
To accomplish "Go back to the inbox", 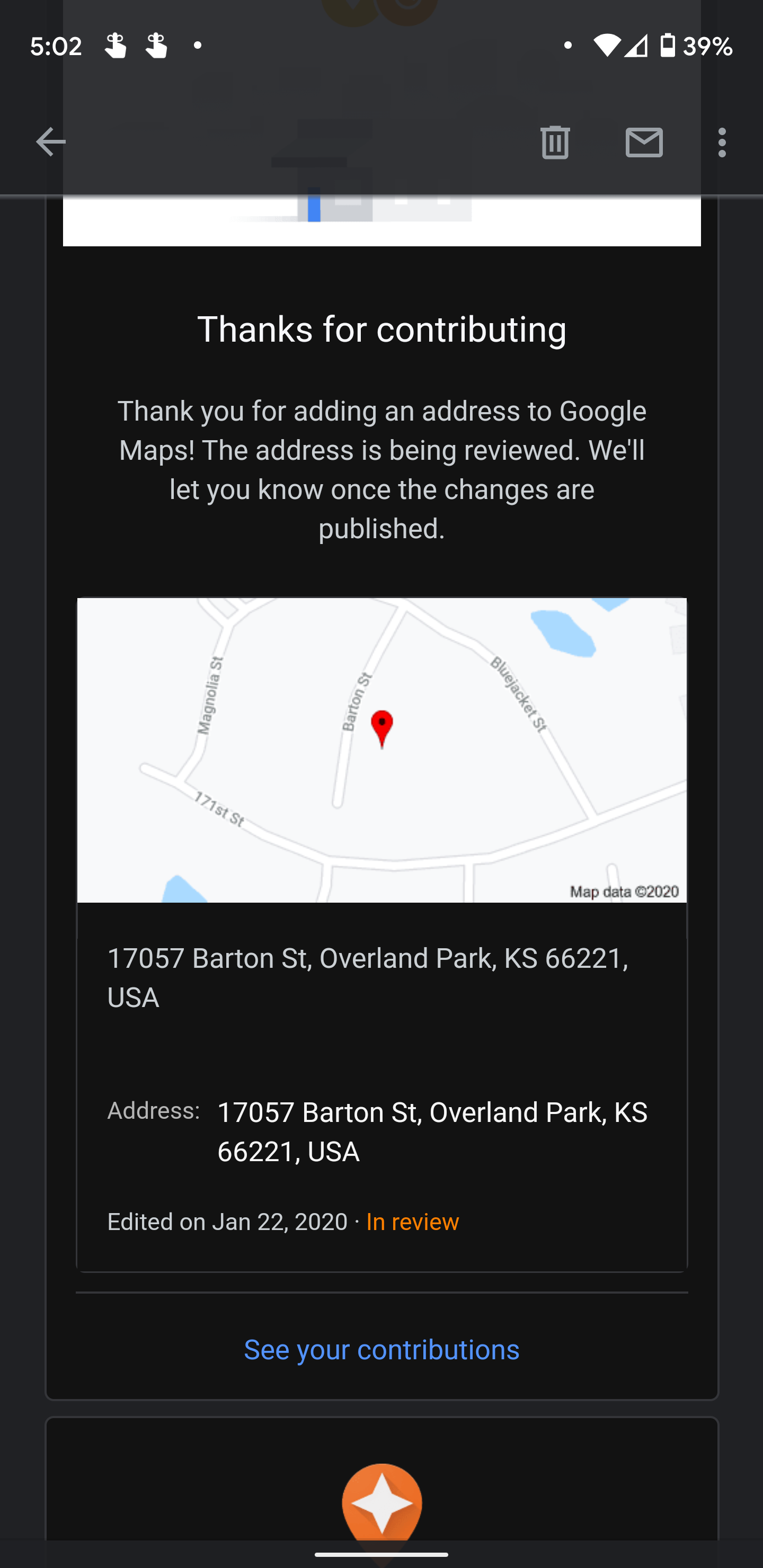I will point(50,142).
